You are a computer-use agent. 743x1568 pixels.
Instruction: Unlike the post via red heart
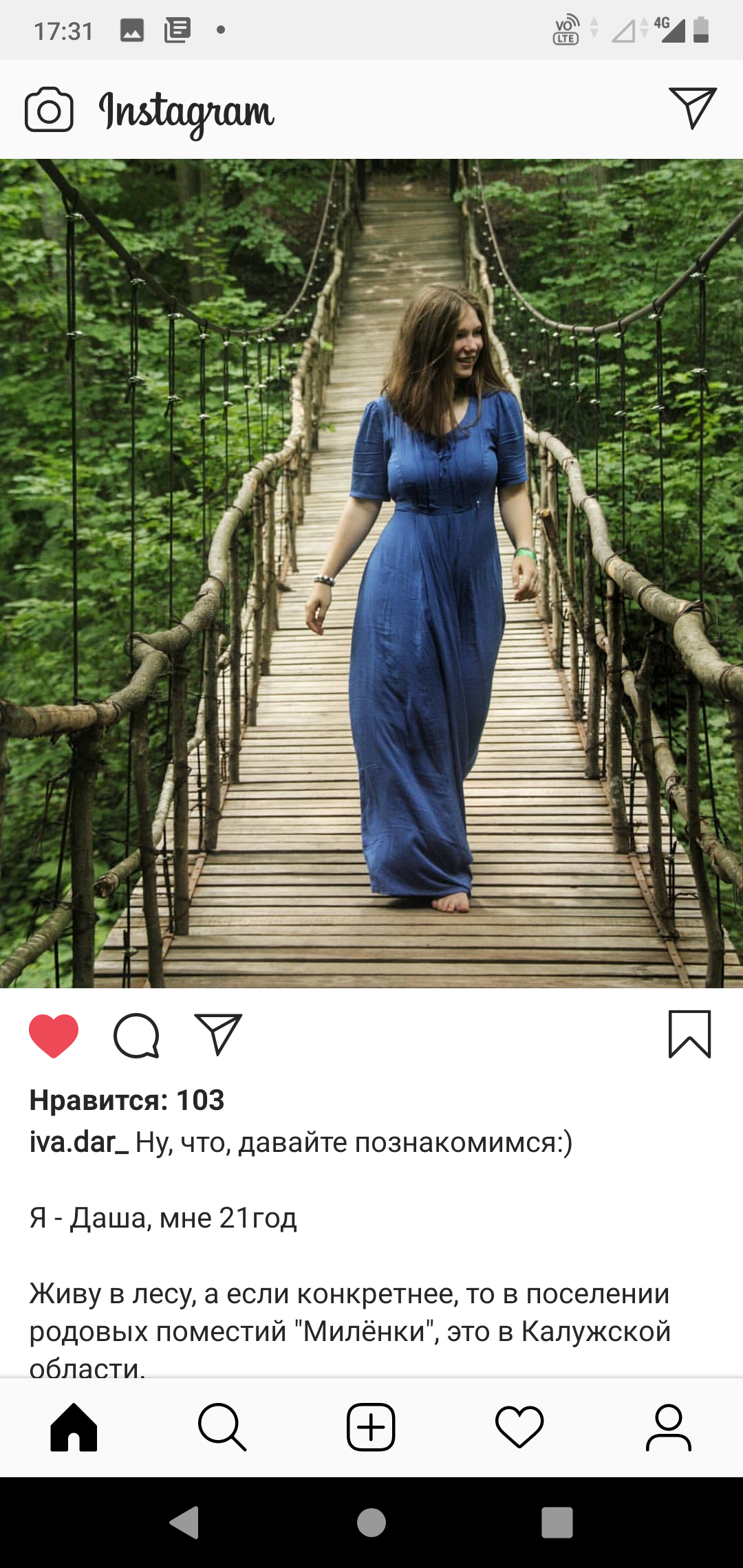(54, 1036)
